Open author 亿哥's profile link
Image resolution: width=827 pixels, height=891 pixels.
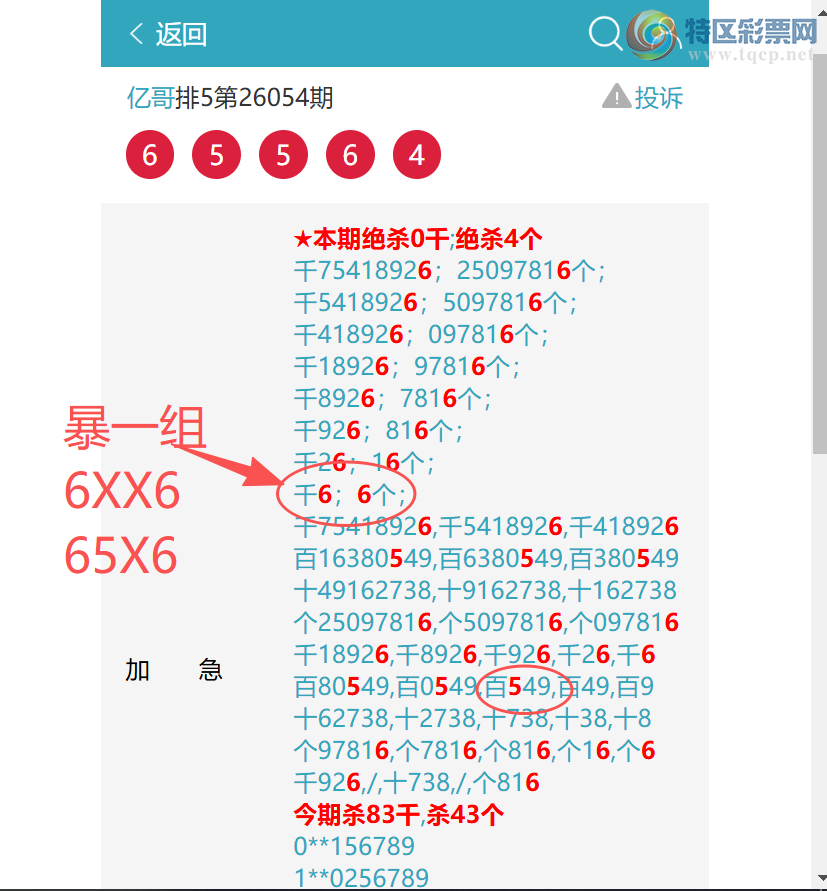(x=150, y=98)
